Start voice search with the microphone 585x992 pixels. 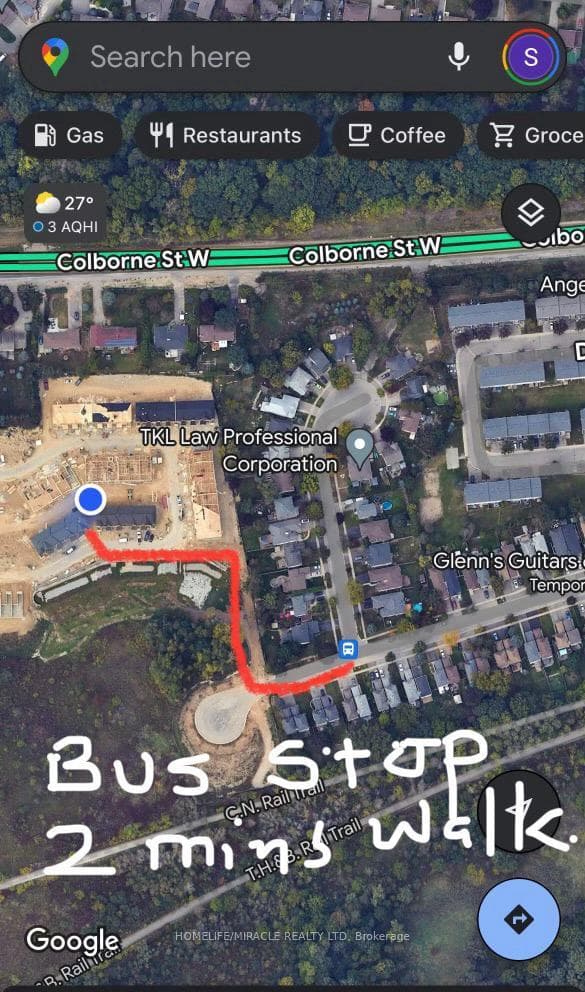tap(459, 57)
